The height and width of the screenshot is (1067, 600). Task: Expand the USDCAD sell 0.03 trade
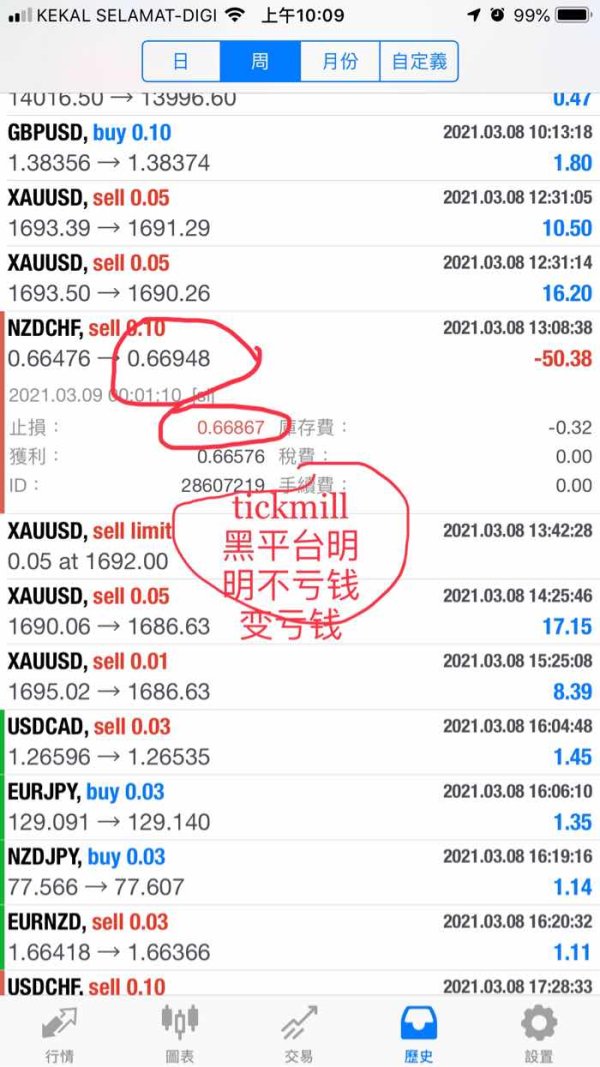point(300,742)
